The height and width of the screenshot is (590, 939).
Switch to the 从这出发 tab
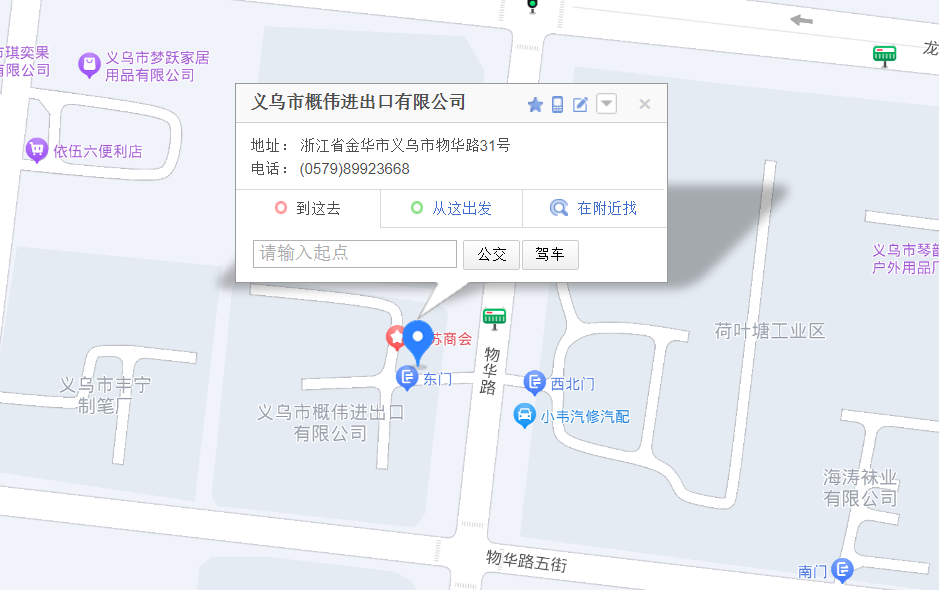[451, 209]
